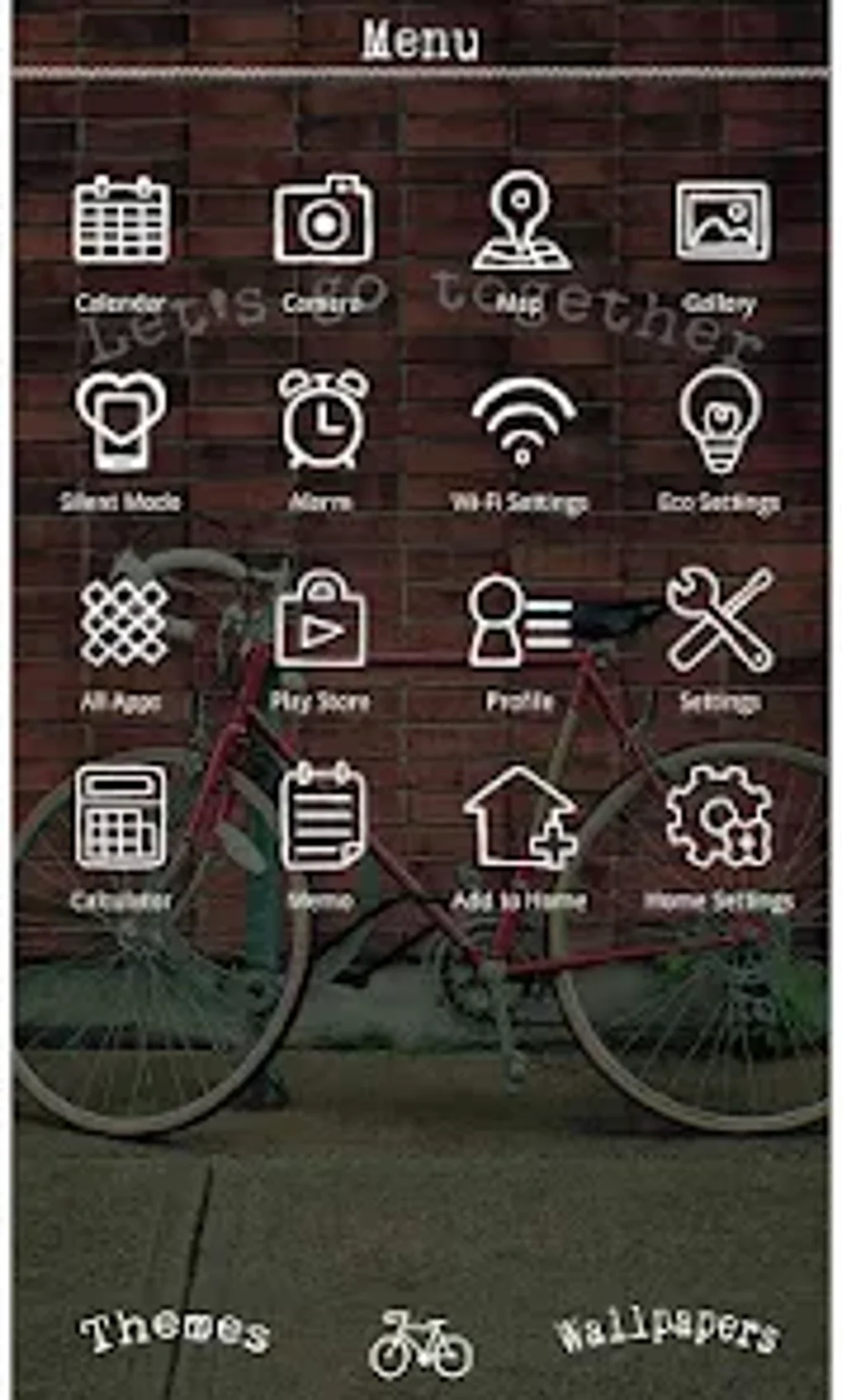The image size is (842, 1400).
Task: Tap Add to Home
Action: (x=521, y=825)
